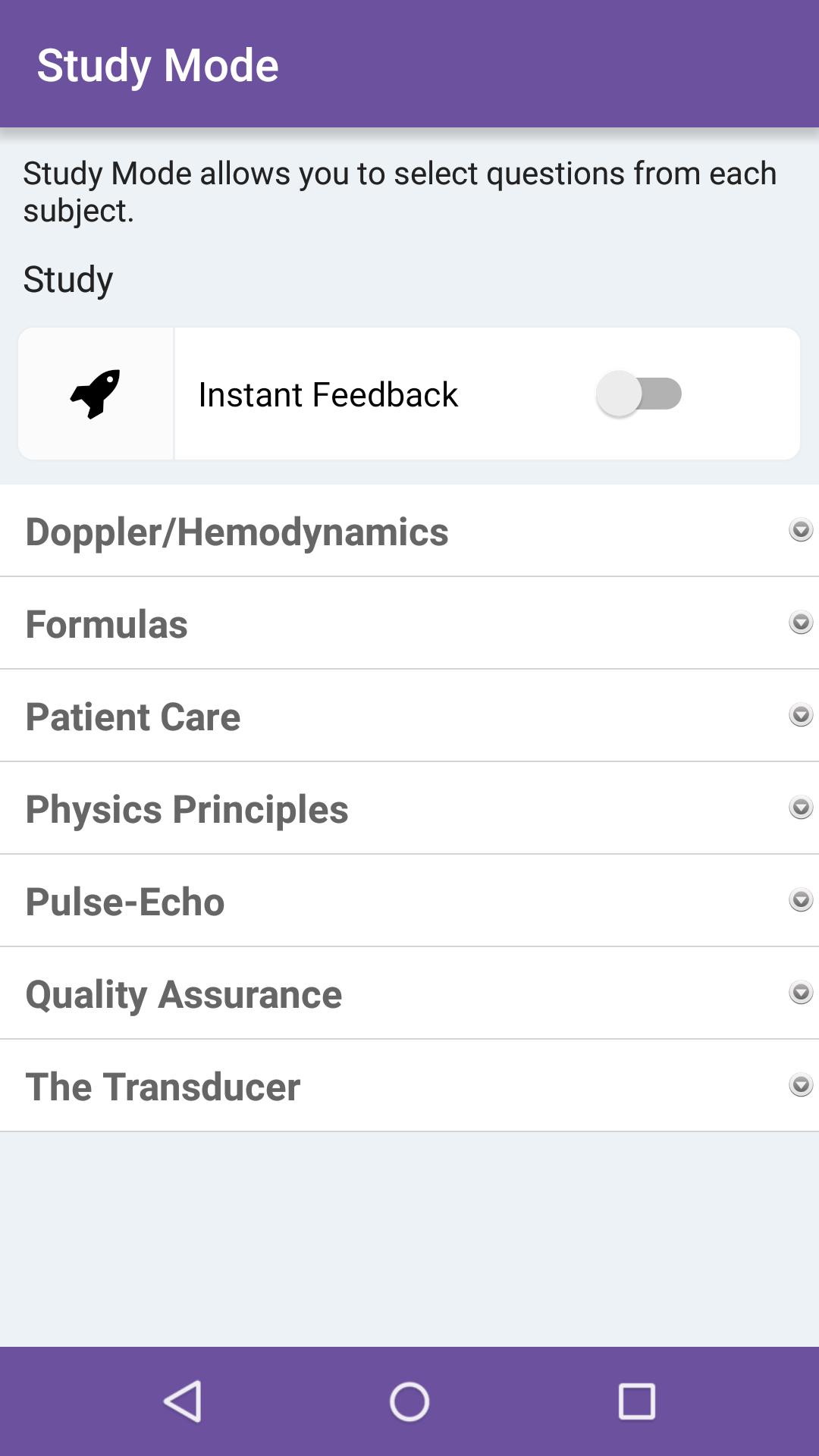Tap the rocket icon beside Instant Feedback

(93, 393)
